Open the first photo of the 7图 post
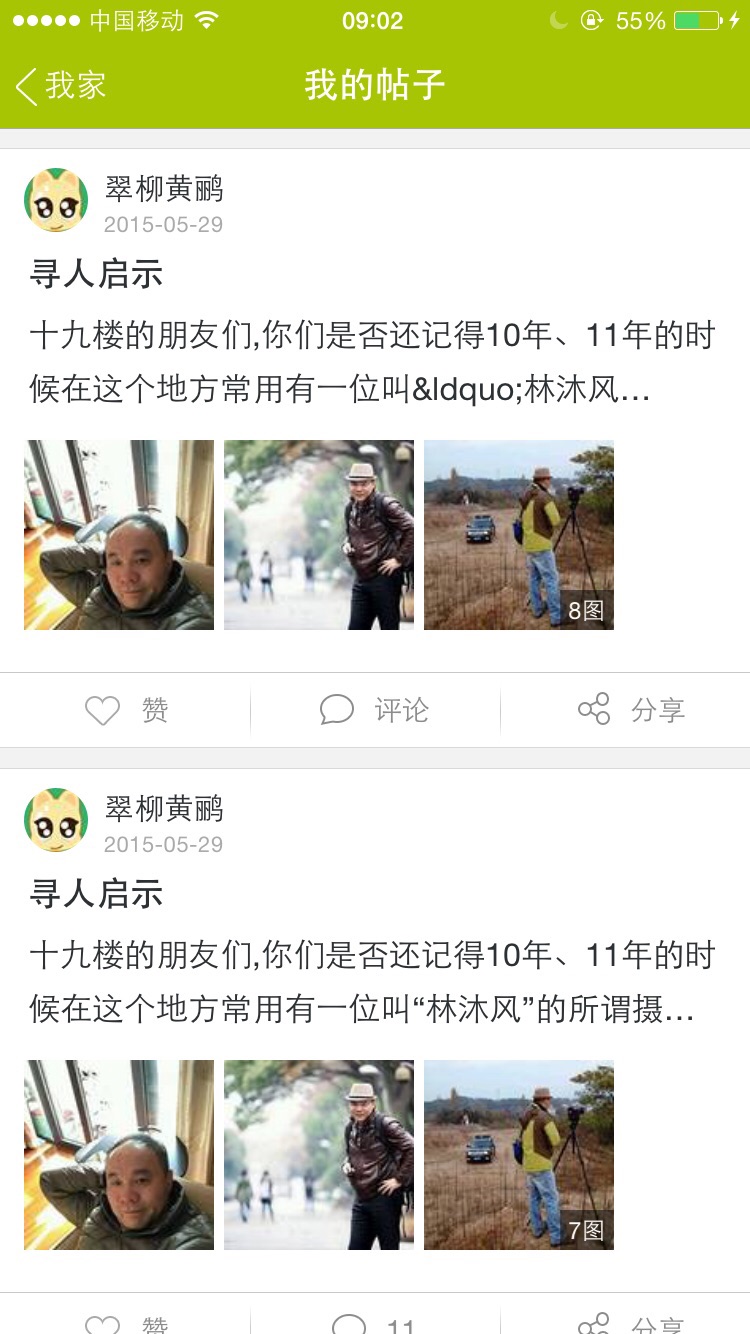 119,1155
